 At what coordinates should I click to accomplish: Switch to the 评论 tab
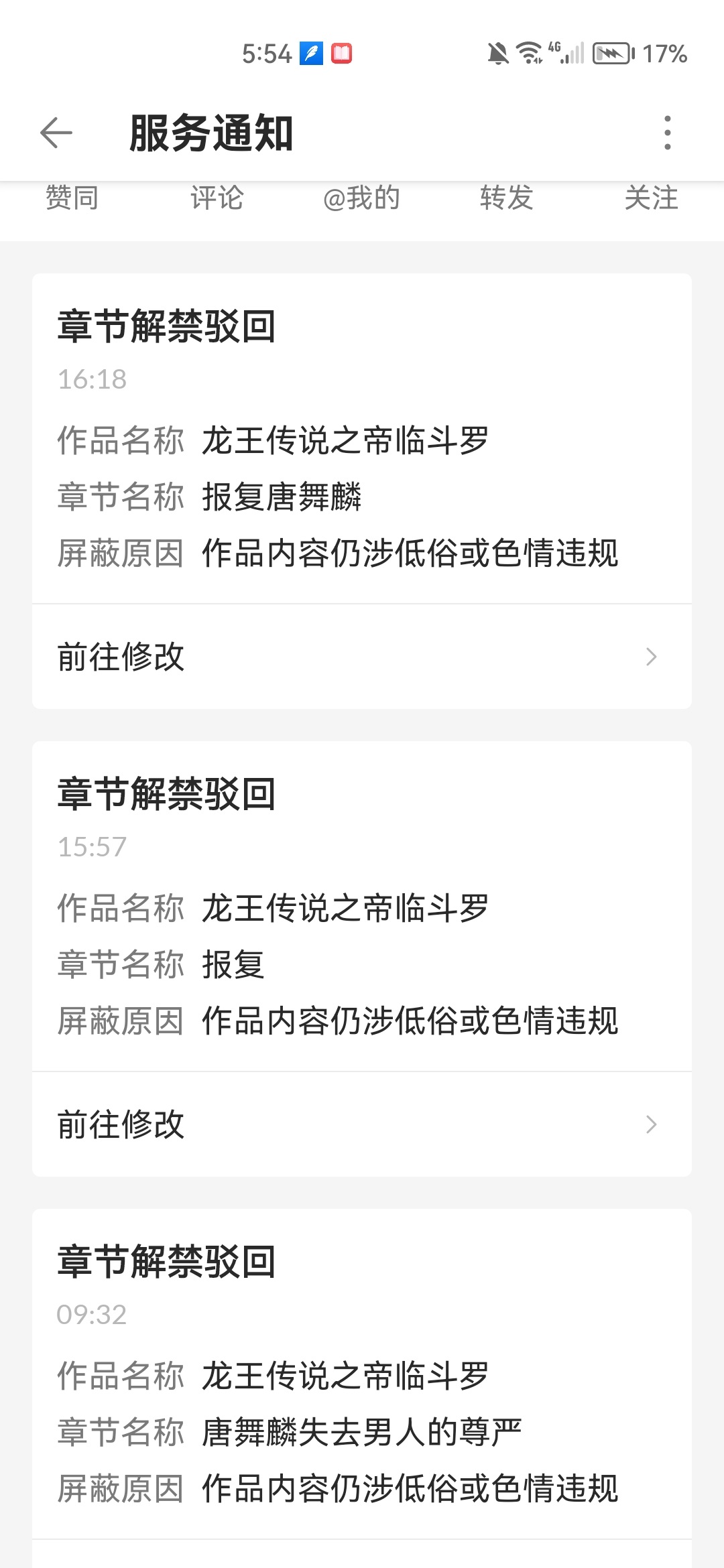217,198
